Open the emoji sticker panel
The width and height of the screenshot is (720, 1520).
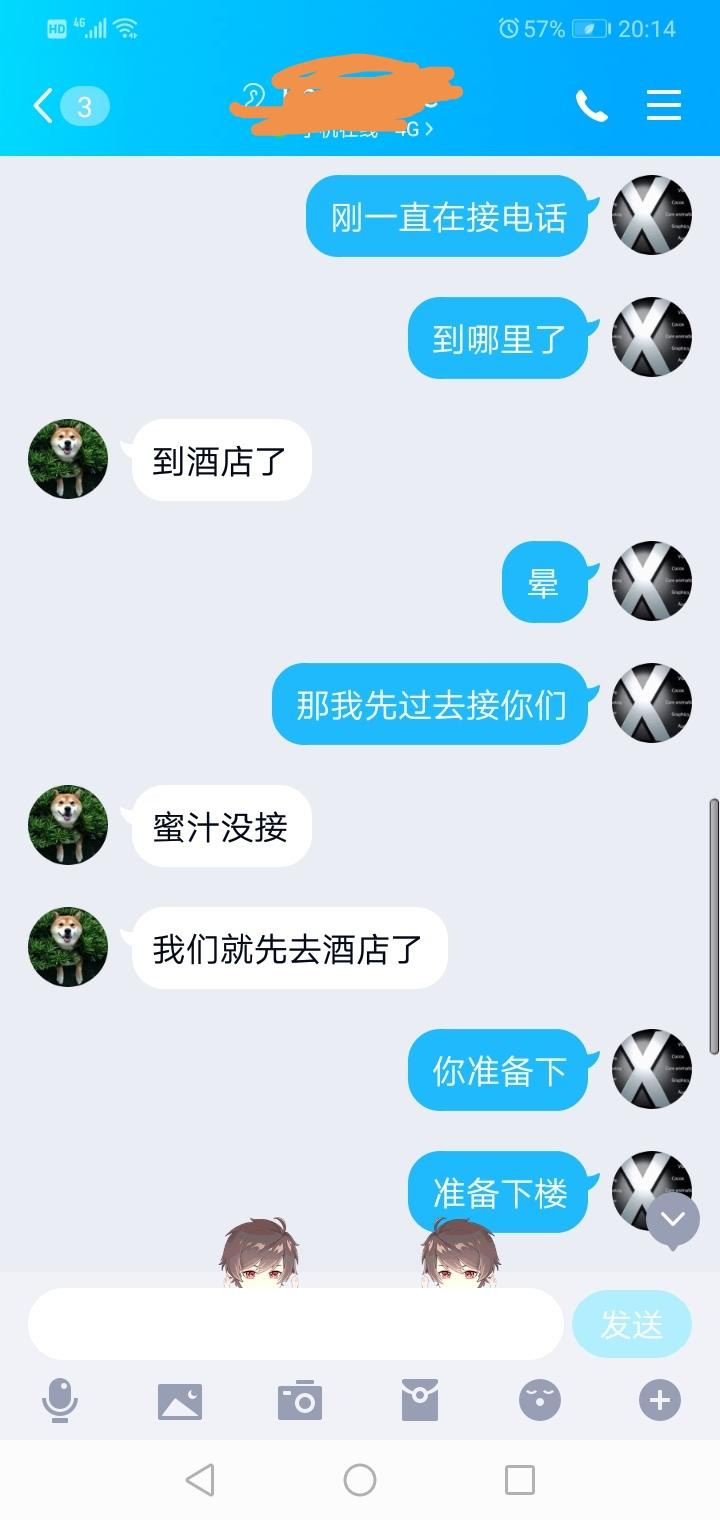click(540, 1401)
